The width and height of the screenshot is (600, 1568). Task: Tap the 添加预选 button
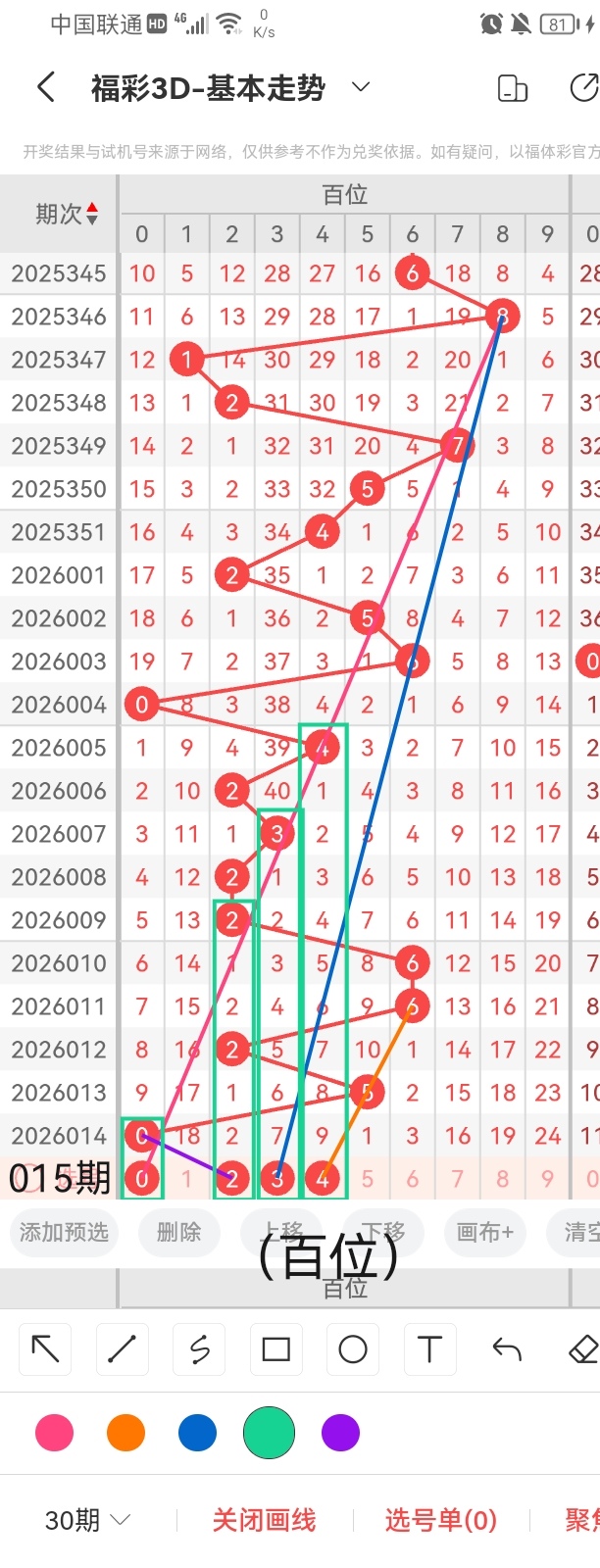(x=64, y=1232)
